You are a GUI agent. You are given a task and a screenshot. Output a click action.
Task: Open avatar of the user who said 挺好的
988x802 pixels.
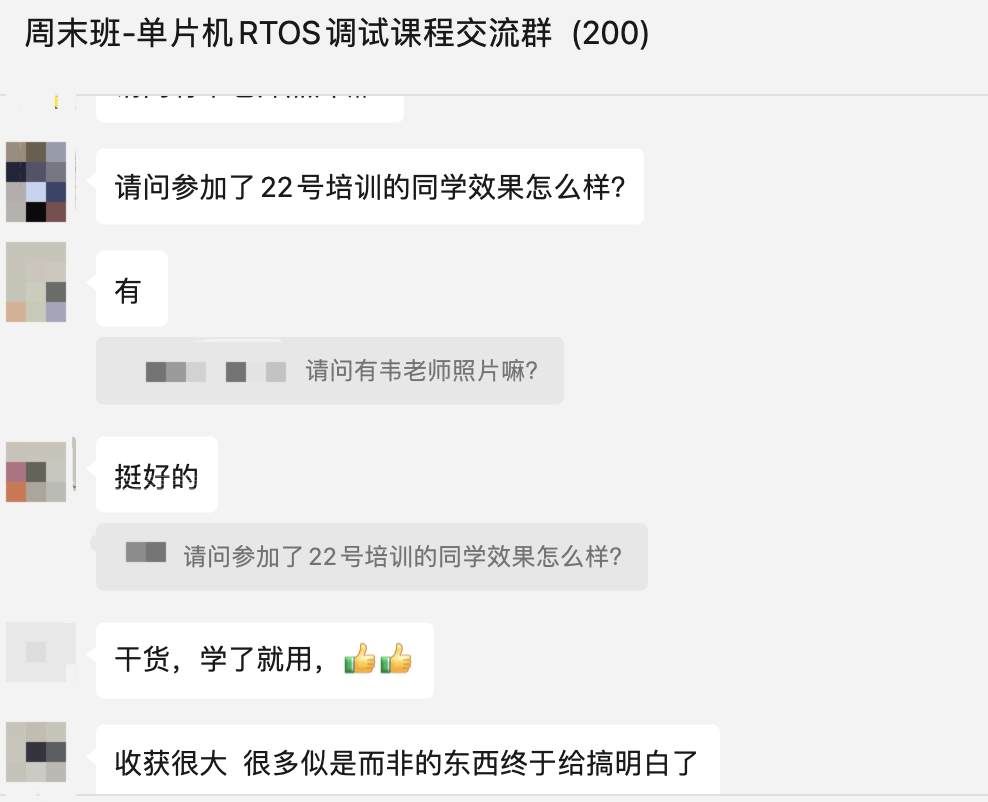coord(36,472)
